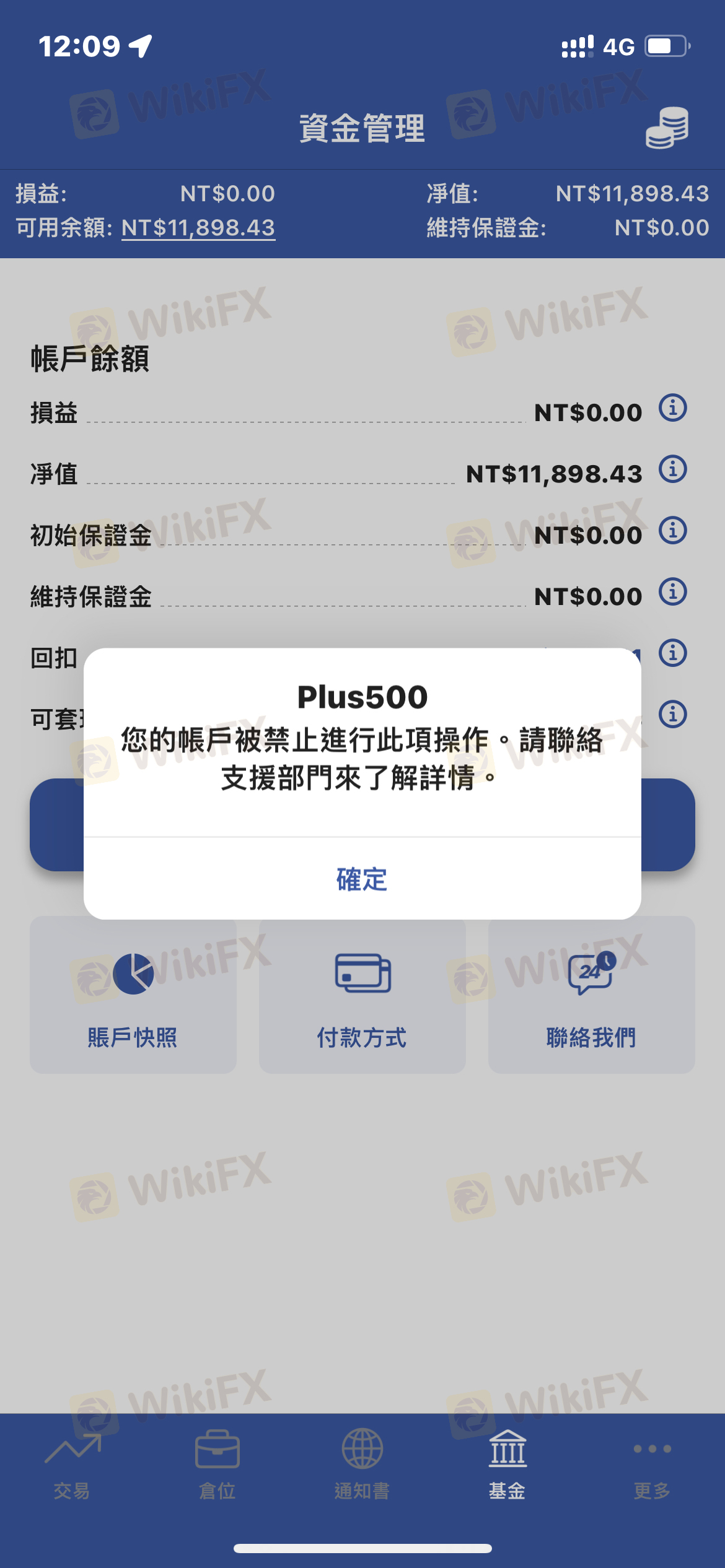Viewport: 725px width, 1568px height.
Task: Tap the underlined 可用余額 amount link
Action: point(198,228)
